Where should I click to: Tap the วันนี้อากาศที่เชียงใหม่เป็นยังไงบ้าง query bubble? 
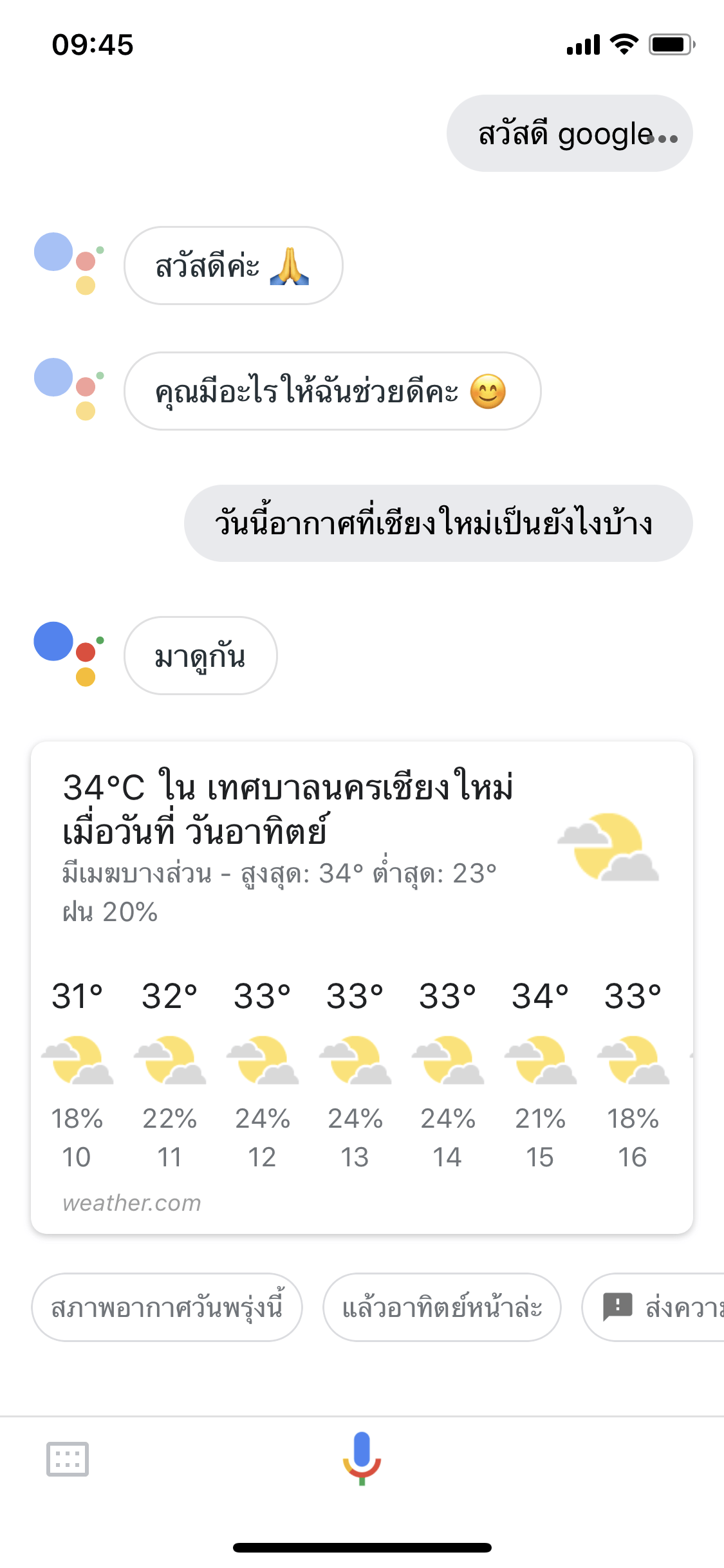coord(438,523)
